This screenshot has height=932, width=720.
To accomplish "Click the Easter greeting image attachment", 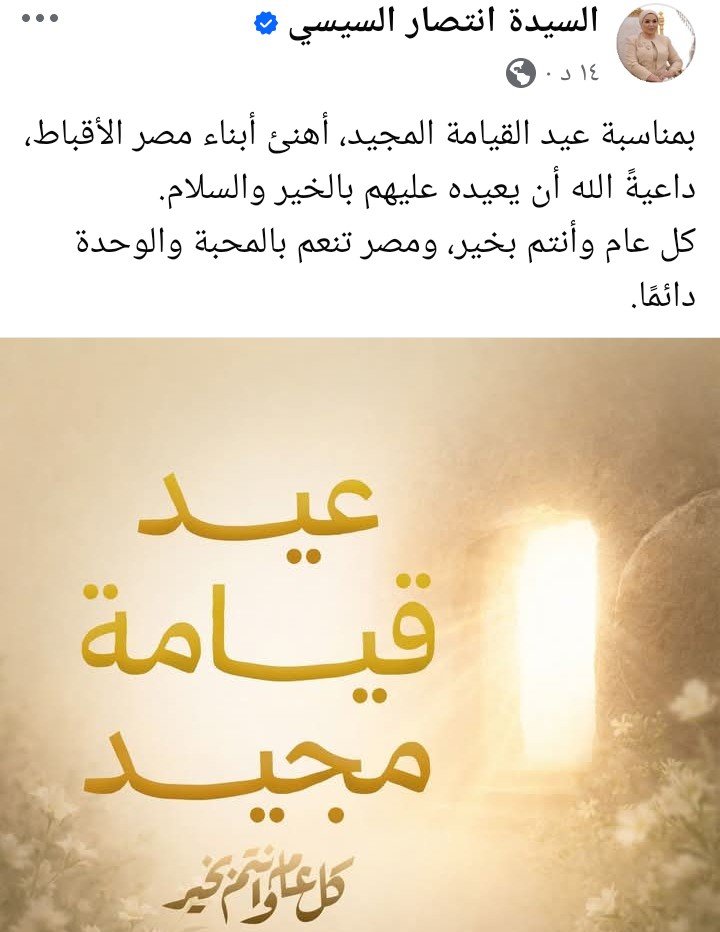I will (360, 630).
